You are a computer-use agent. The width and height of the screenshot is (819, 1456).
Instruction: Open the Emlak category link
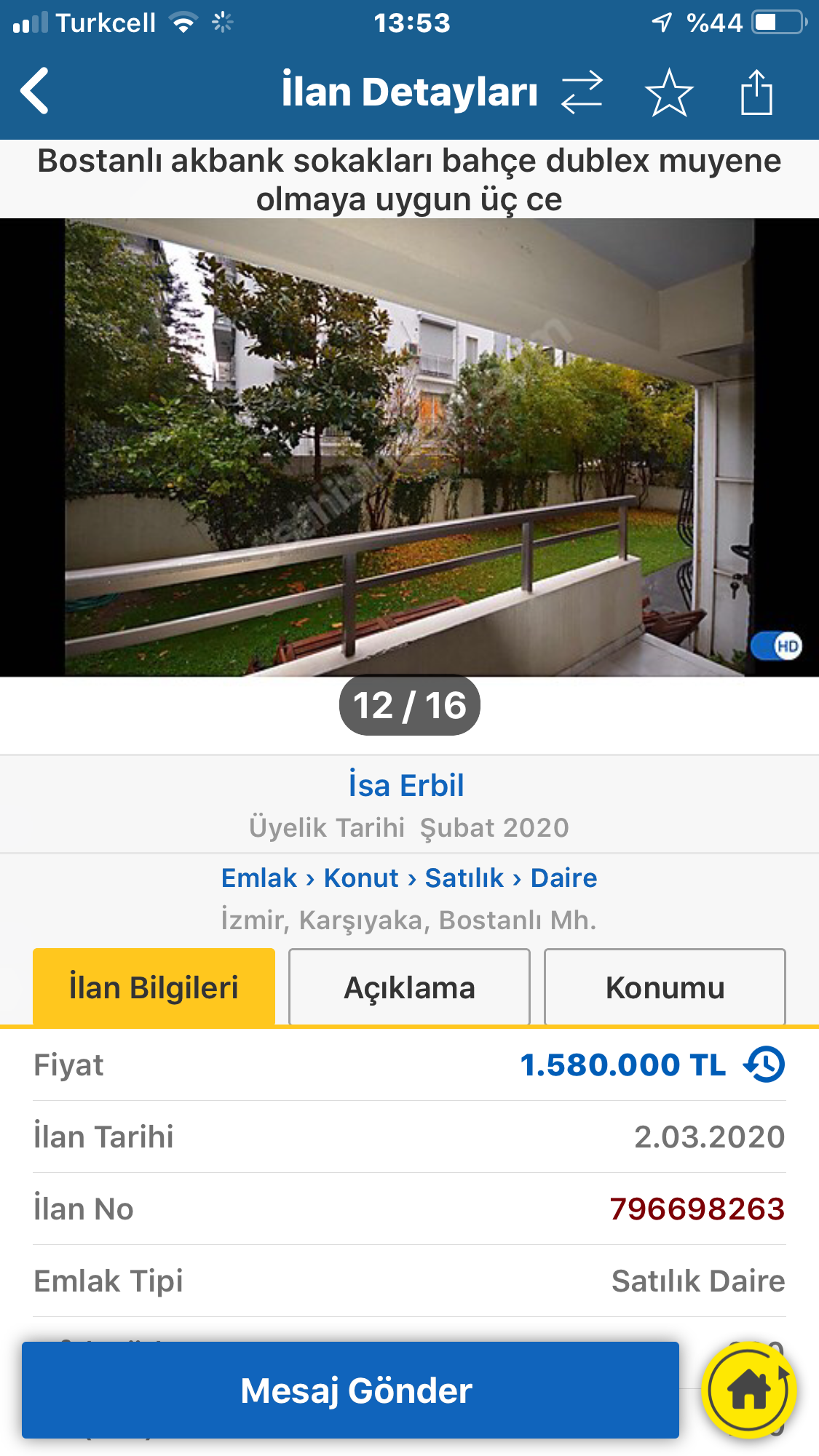[259, 878]
